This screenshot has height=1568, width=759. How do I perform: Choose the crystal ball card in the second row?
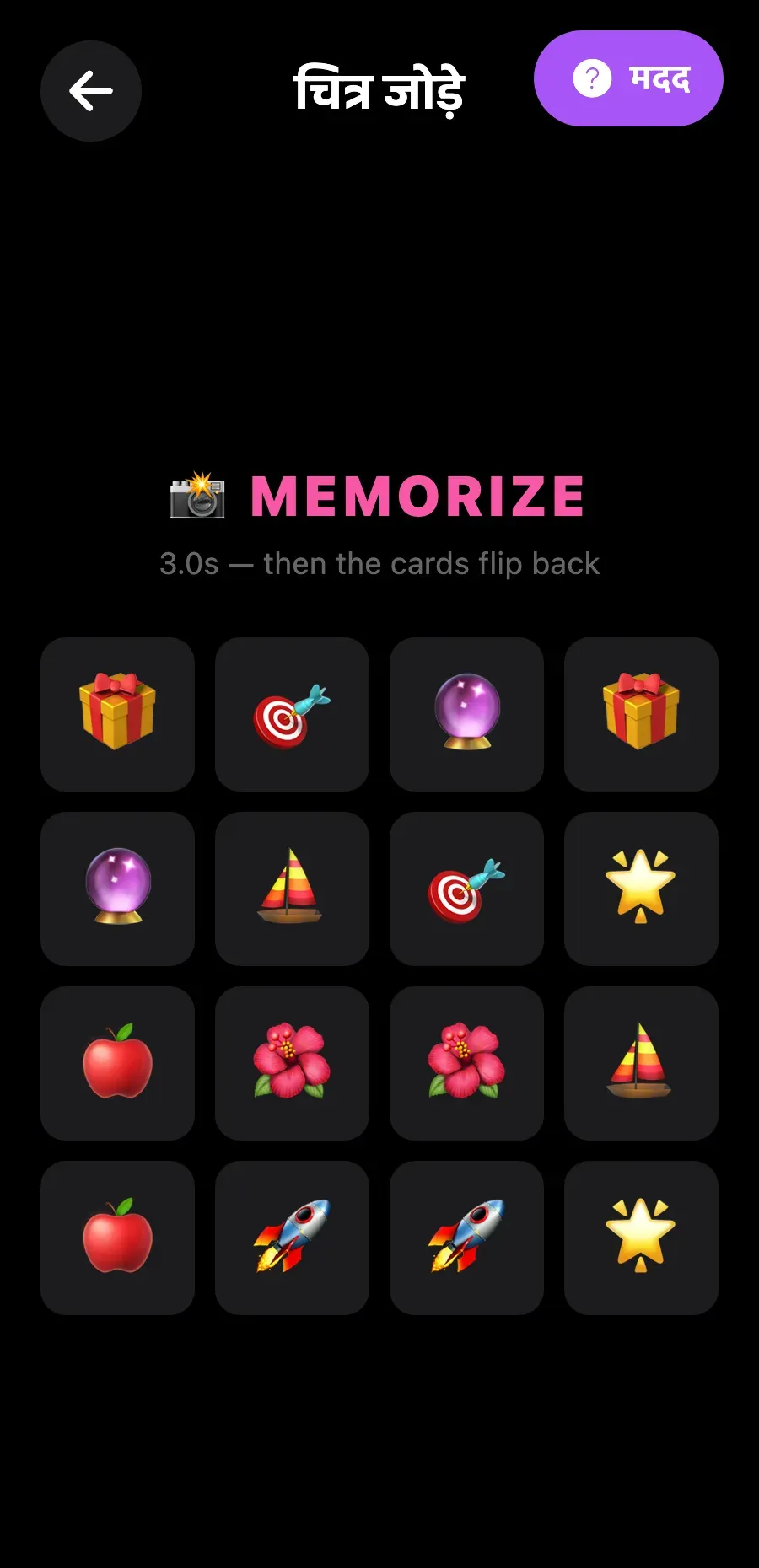click(117, 889)
